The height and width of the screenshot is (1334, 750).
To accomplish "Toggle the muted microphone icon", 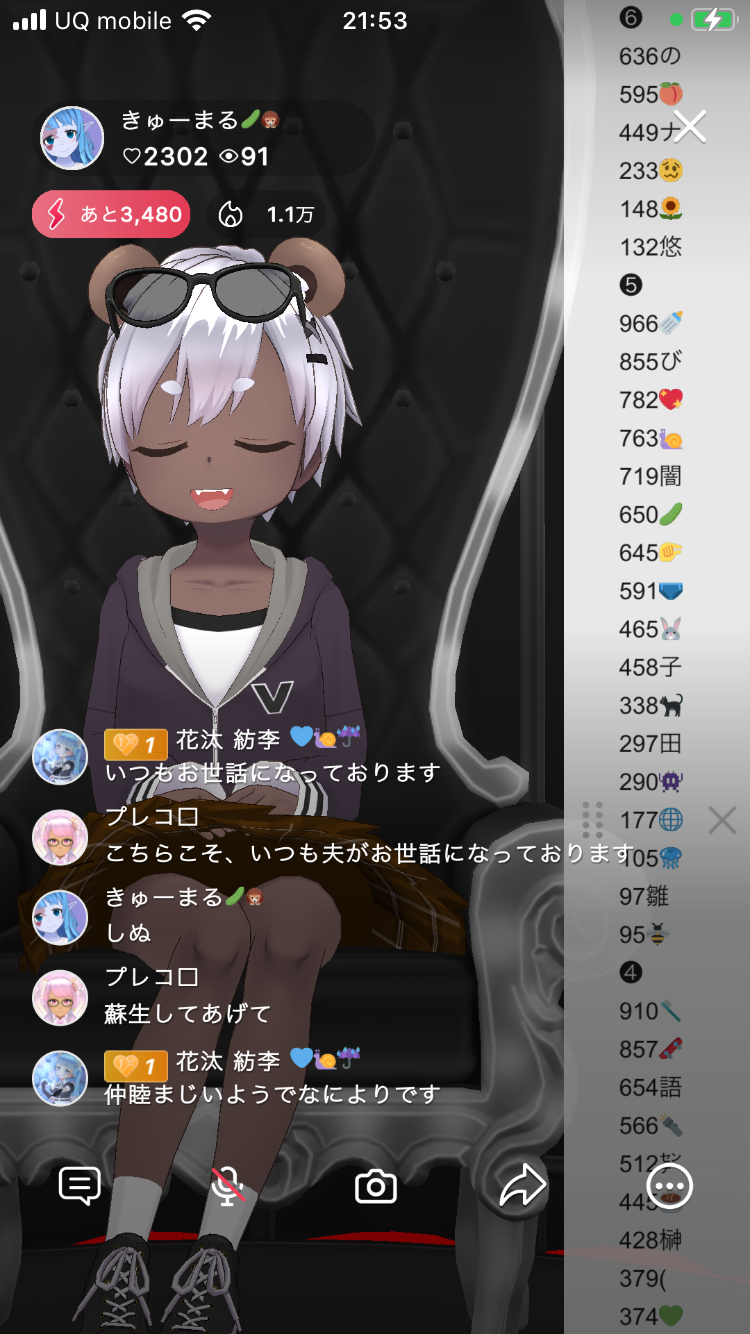I will 228,1186.
